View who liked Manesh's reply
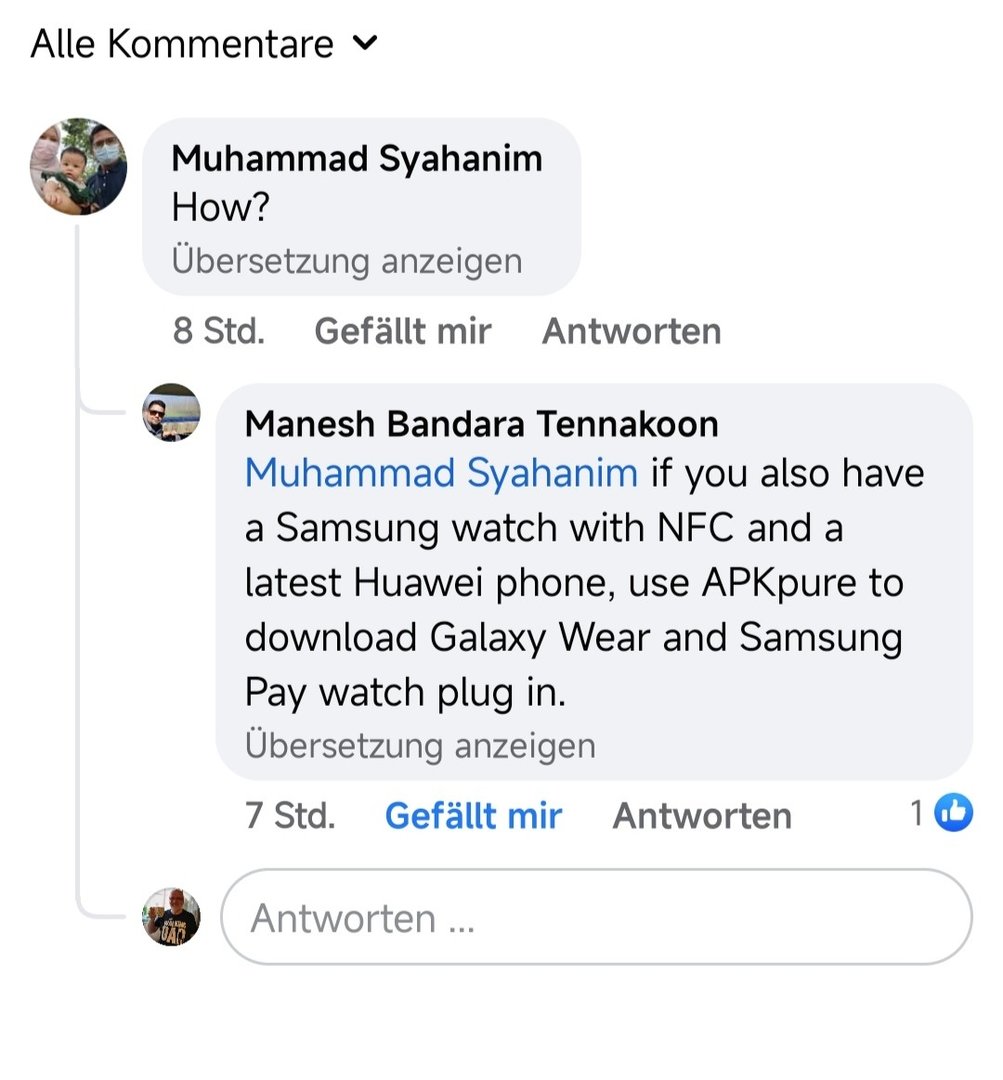Viewport: 1003px width, 1080px height. (942, 815)
